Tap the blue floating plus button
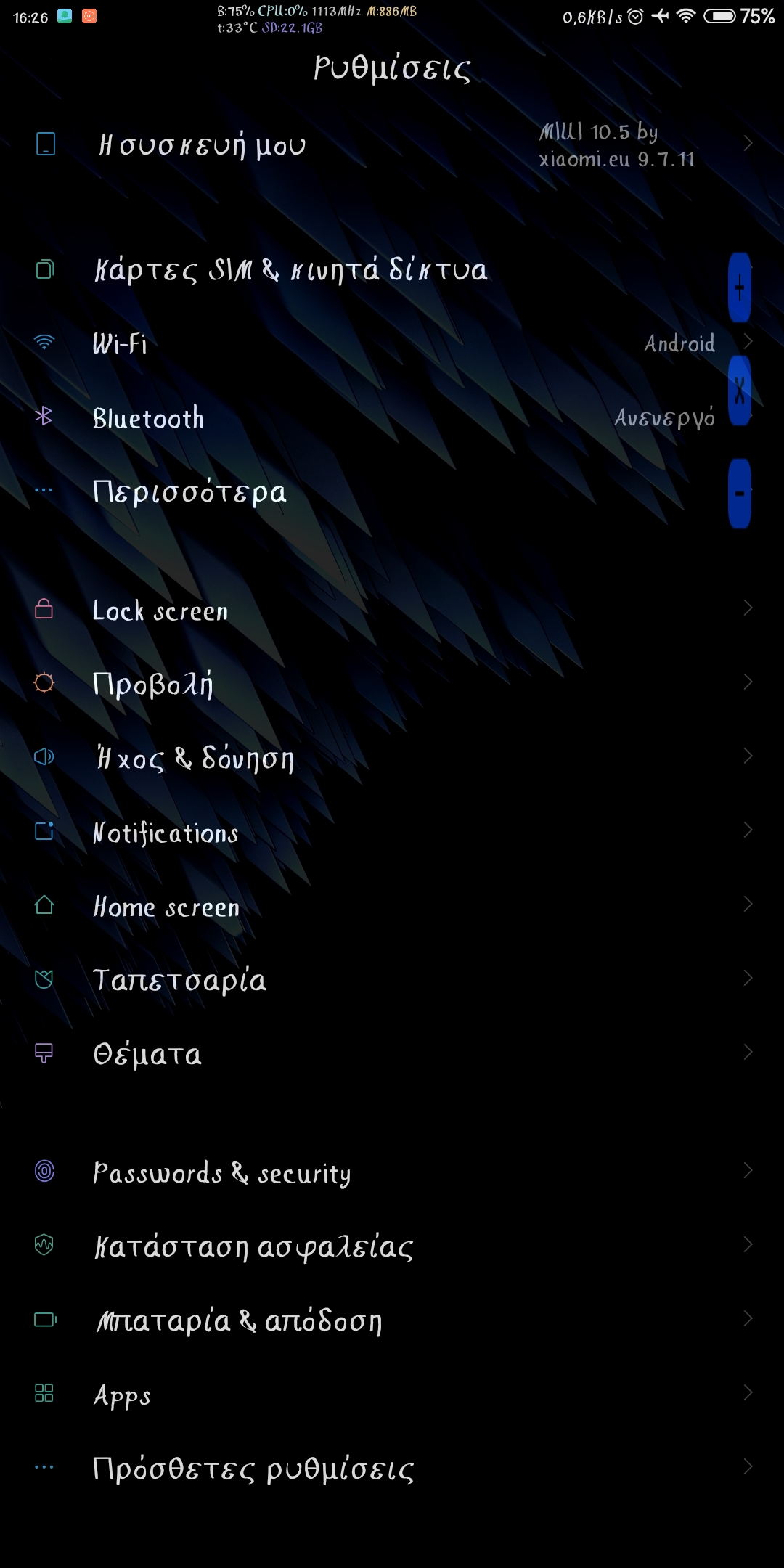Viewport: 784px width, 1568px height. 739,287
